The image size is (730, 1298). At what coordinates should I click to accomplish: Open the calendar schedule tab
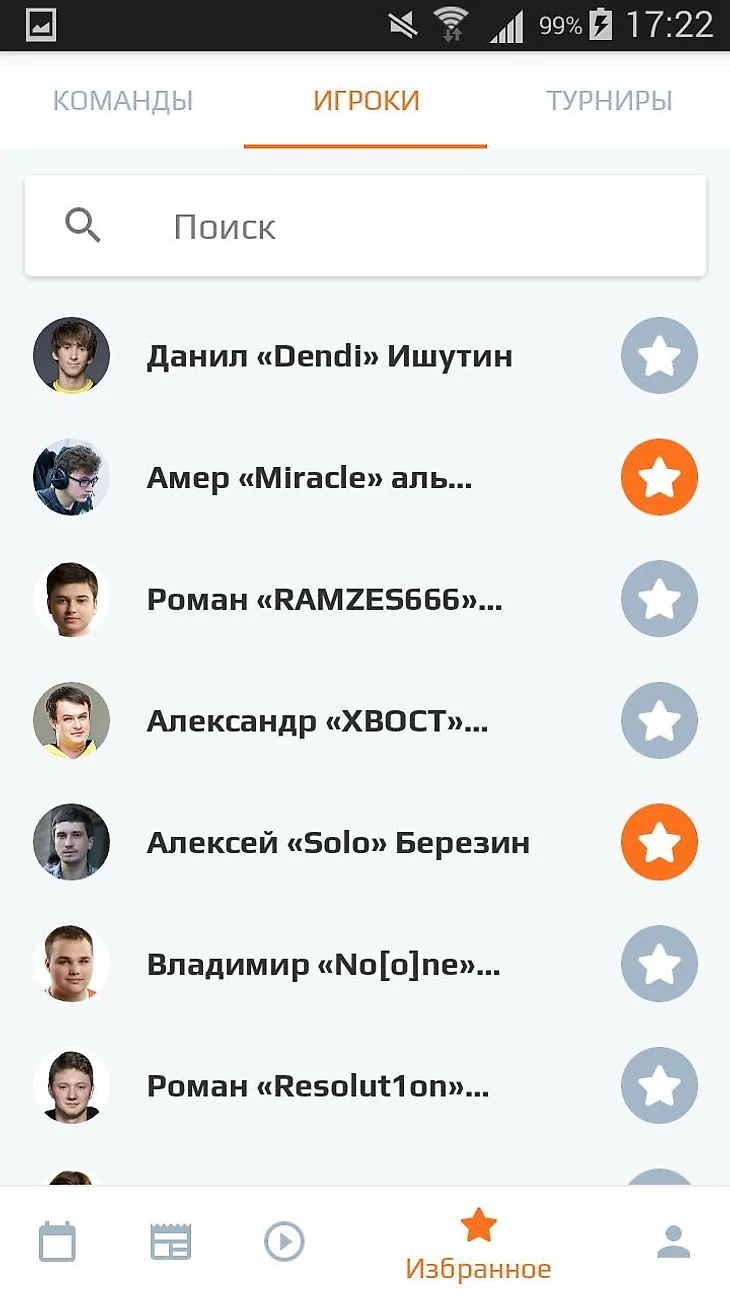[57, 1242]
